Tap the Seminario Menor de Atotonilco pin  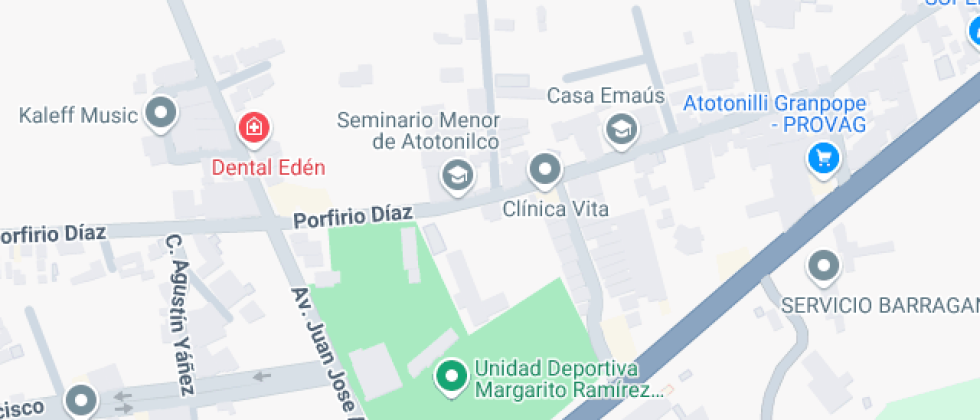click(x=457, y=176)
